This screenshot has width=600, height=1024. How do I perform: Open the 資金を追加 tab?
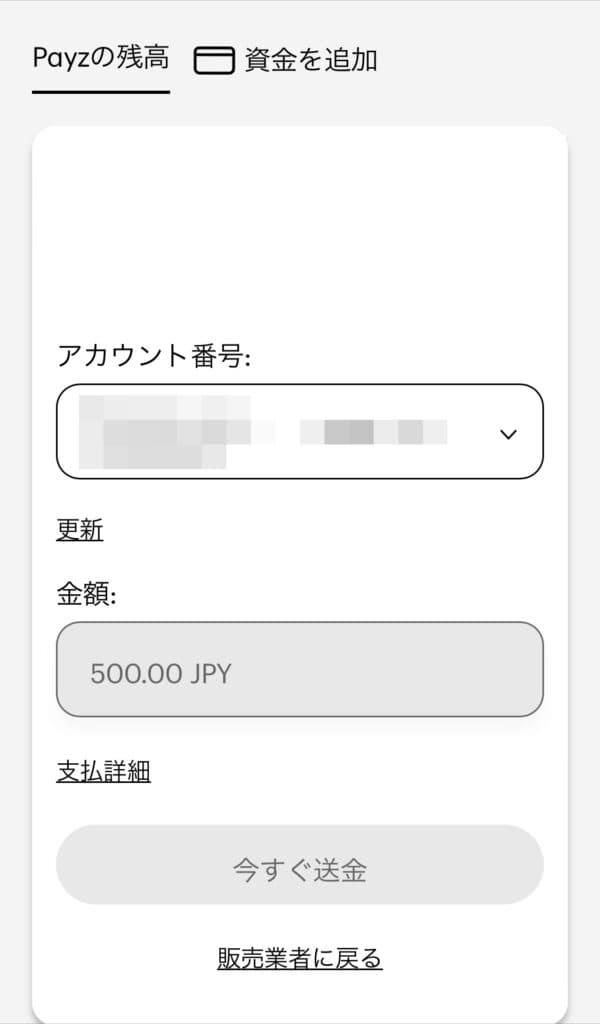tap(285, 60)
